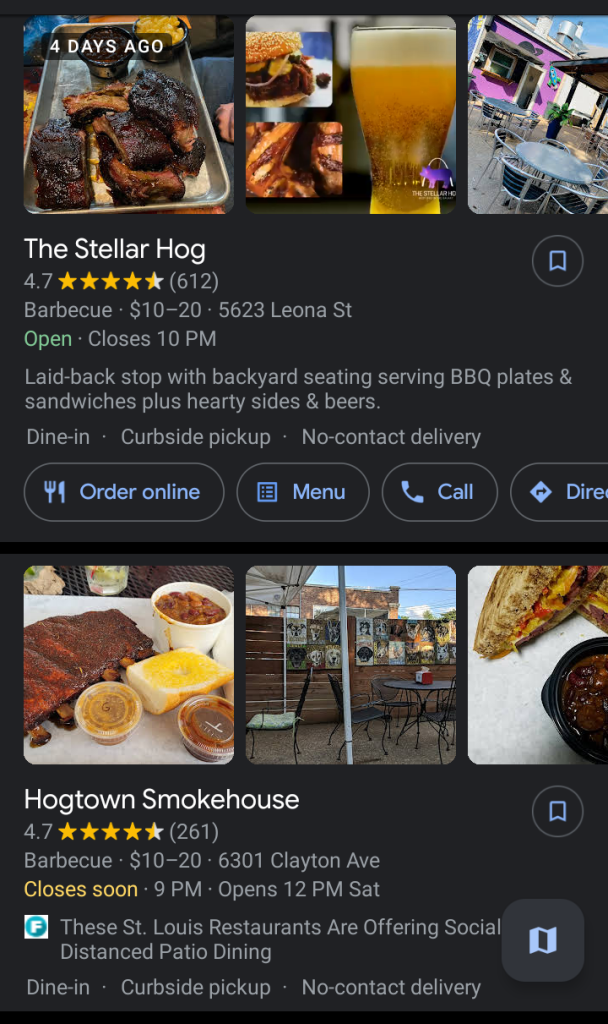Open Hogtown Smokehouse listing
The width and height of the screenshot is (608, 1024).
pyautogui.click(x=161, y=799)
